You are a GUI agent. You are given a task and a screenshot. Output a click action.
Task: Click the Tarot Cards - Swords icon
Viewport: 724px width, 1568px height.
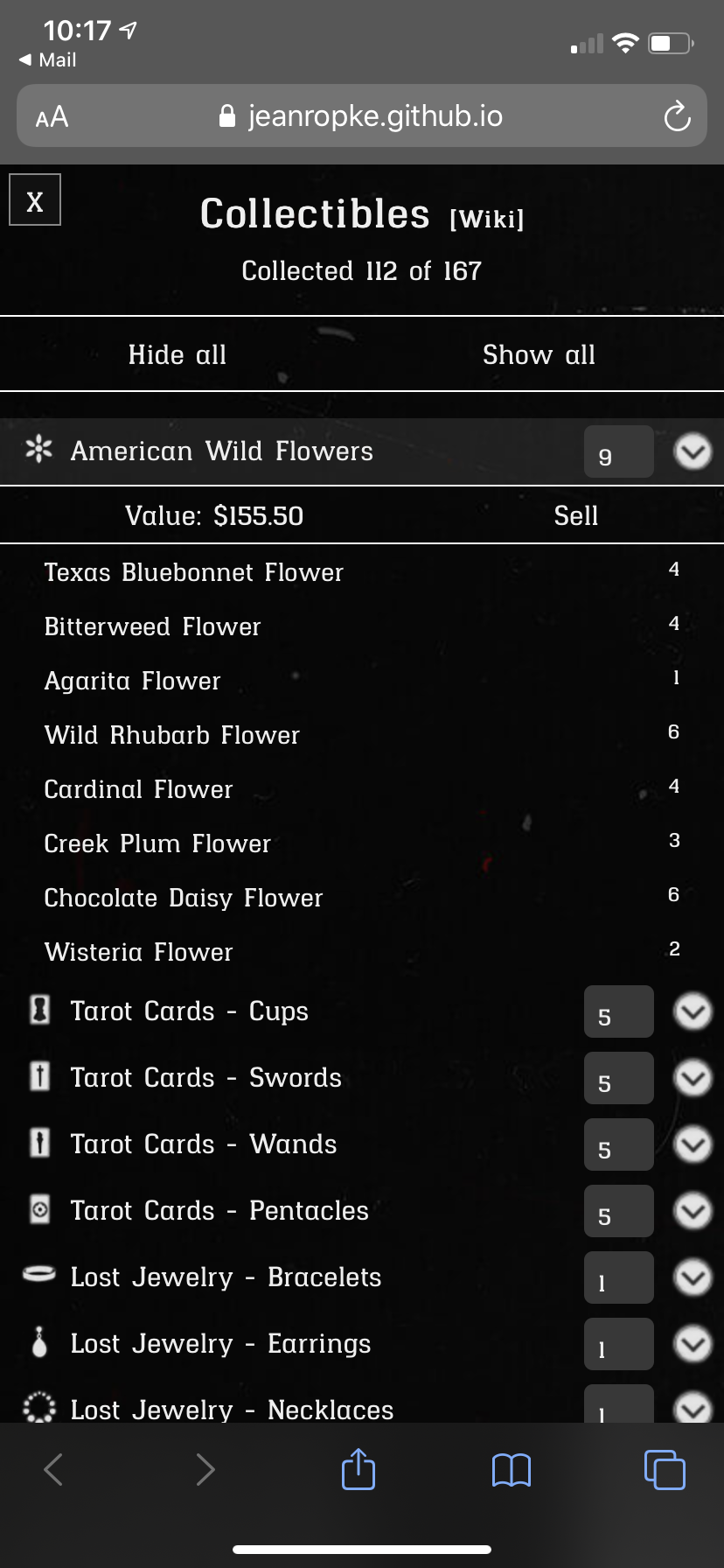pyautogui.click(x=38, y=1078)
